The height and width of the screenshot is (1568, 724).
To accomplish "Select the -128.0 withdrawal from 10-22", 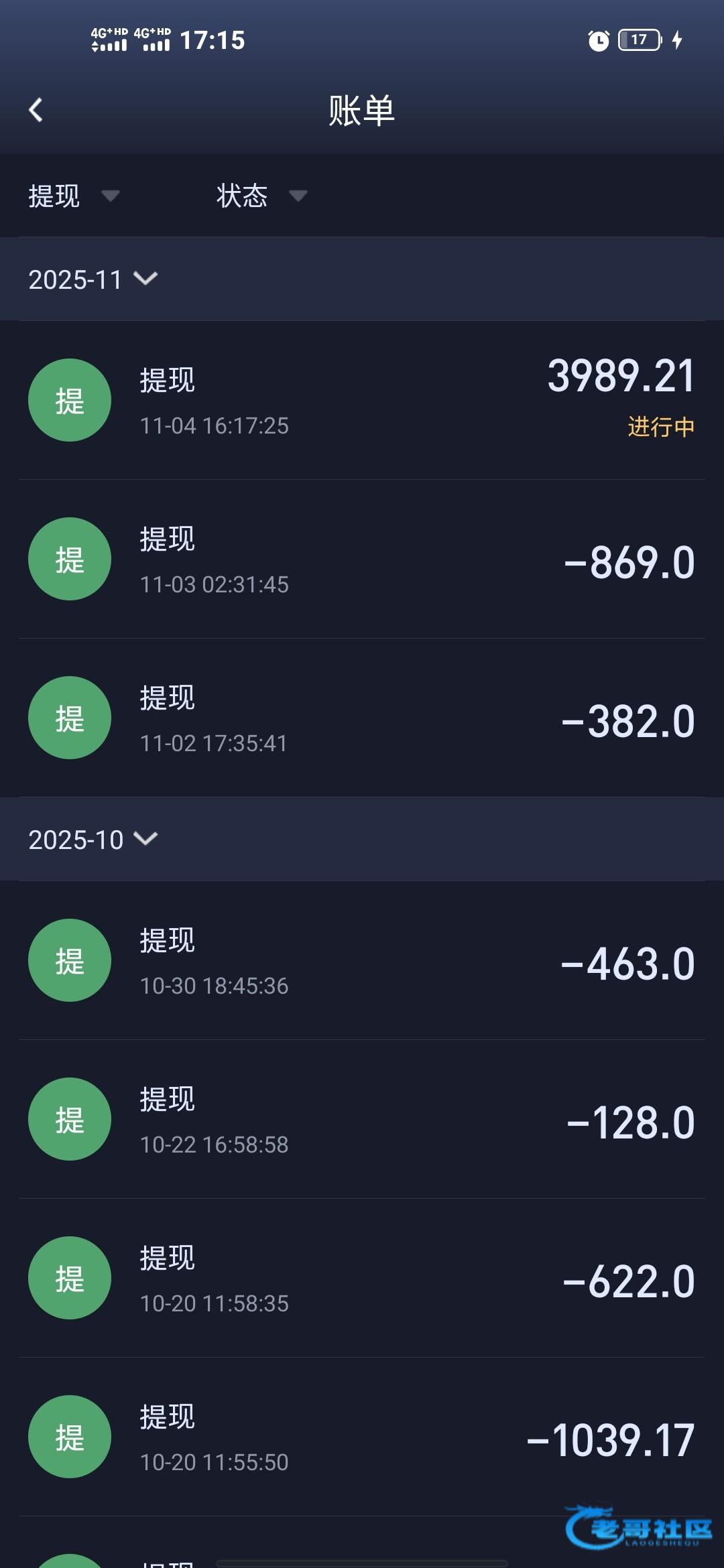I will tap(362, 1120).
